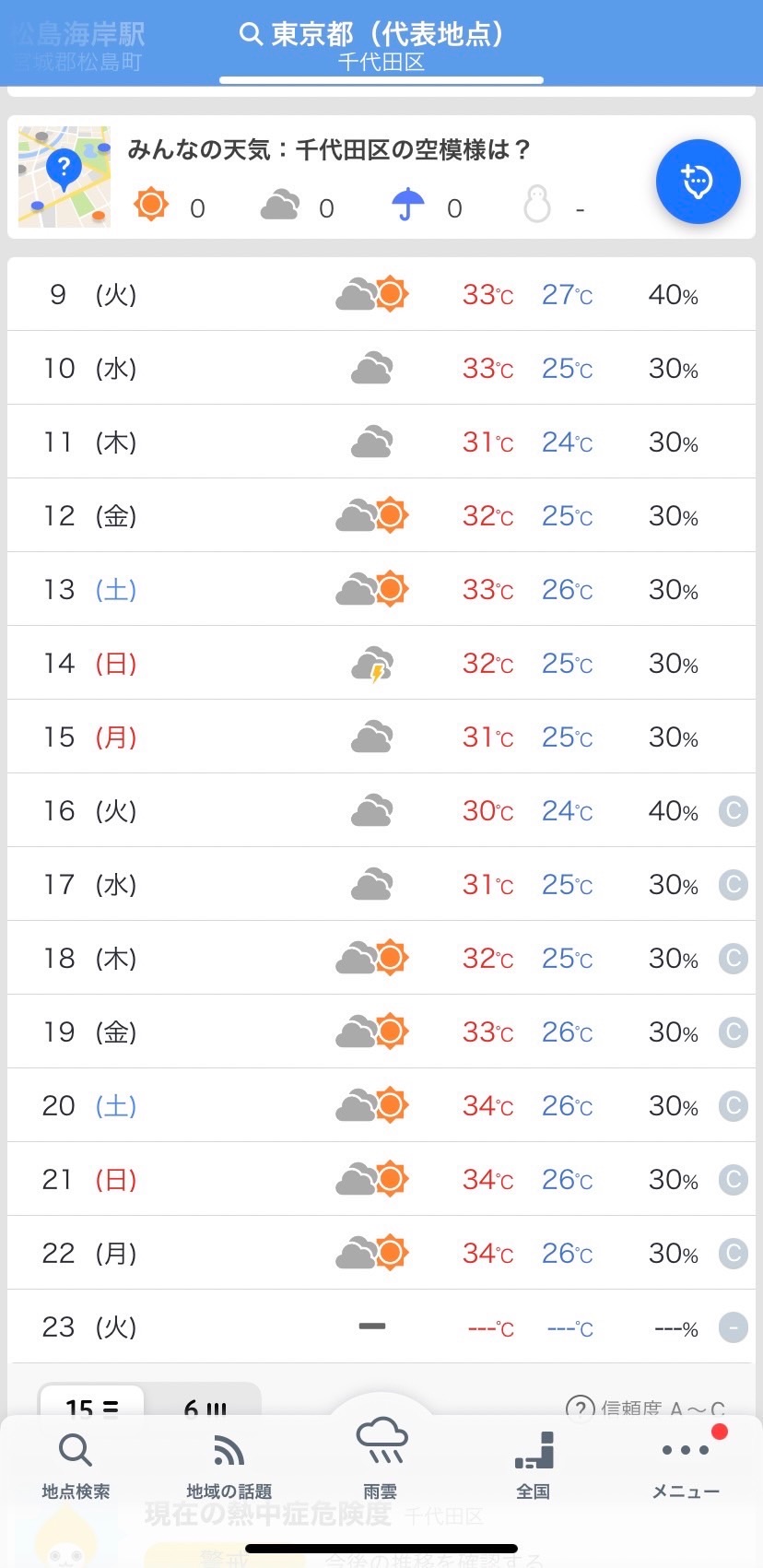This screenshot has width=763, height=1568.
Task: Post a weather report with the blue button
Action: pos(698,182)
